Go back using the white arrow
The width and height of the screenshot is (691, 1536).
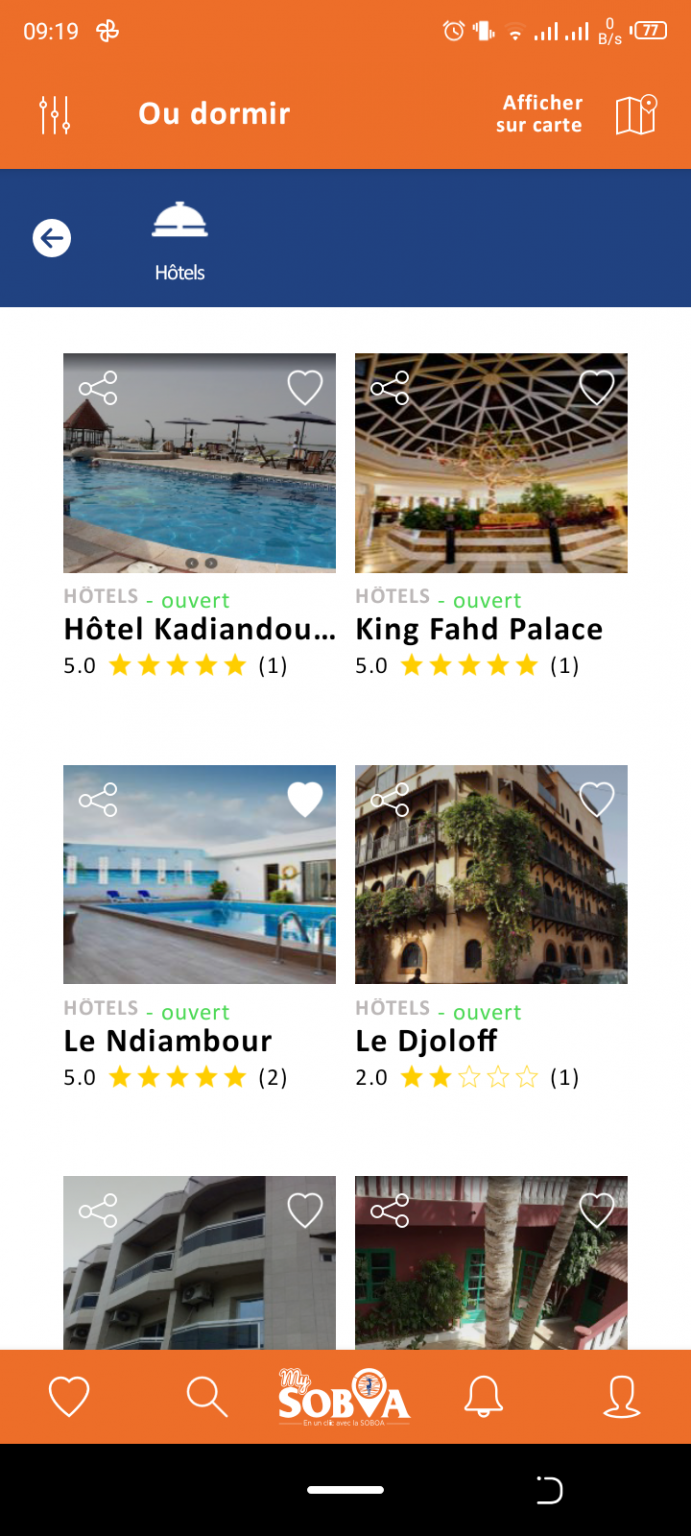point(52,238)
